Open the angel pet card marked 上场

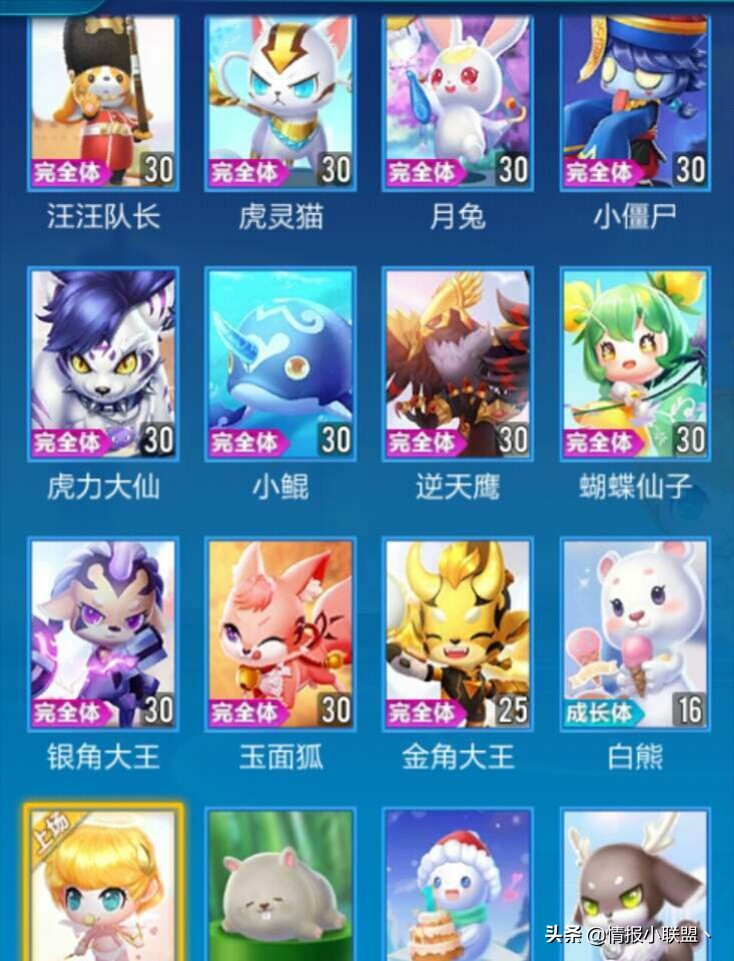[103, 885]
